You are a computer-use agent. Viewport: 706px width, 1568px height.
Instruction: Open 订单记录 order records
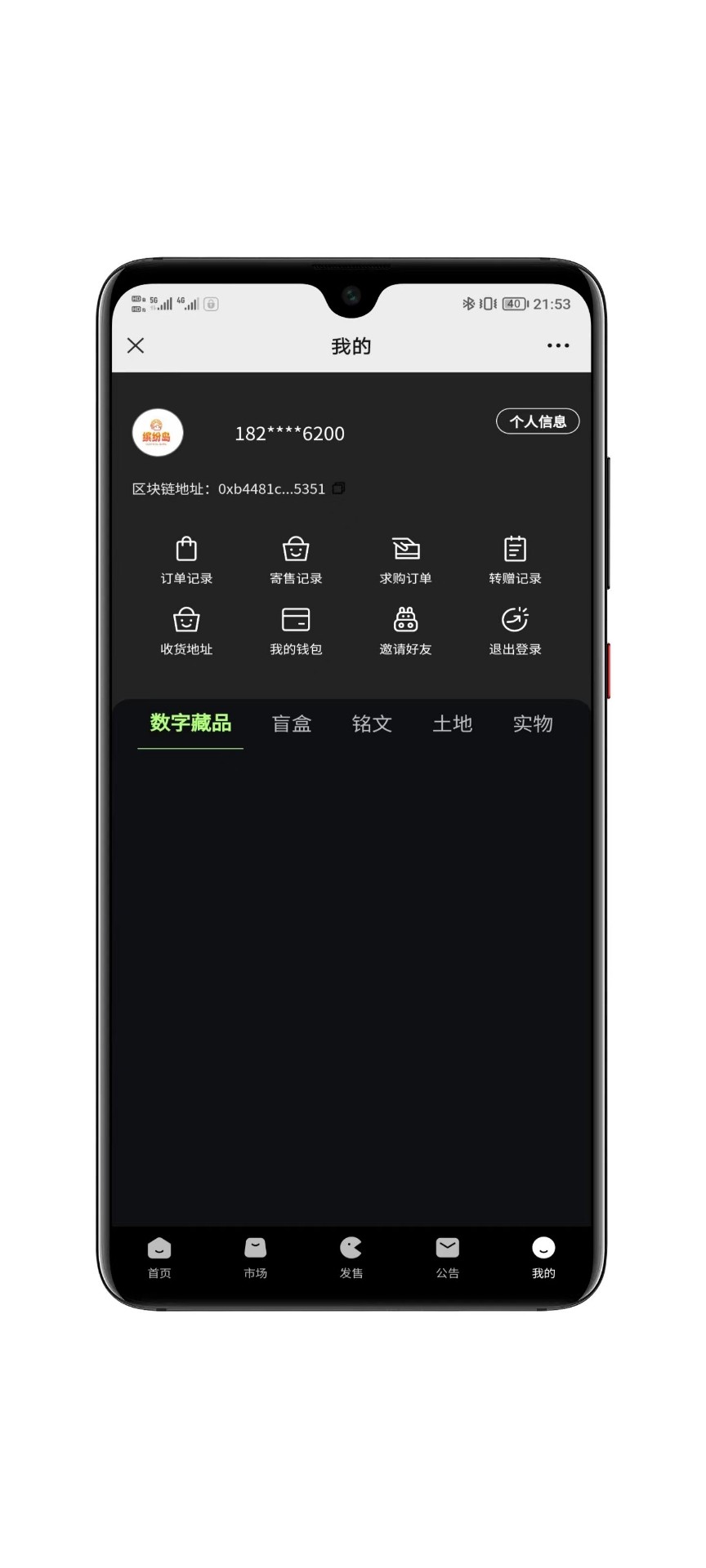pos(186,560)
